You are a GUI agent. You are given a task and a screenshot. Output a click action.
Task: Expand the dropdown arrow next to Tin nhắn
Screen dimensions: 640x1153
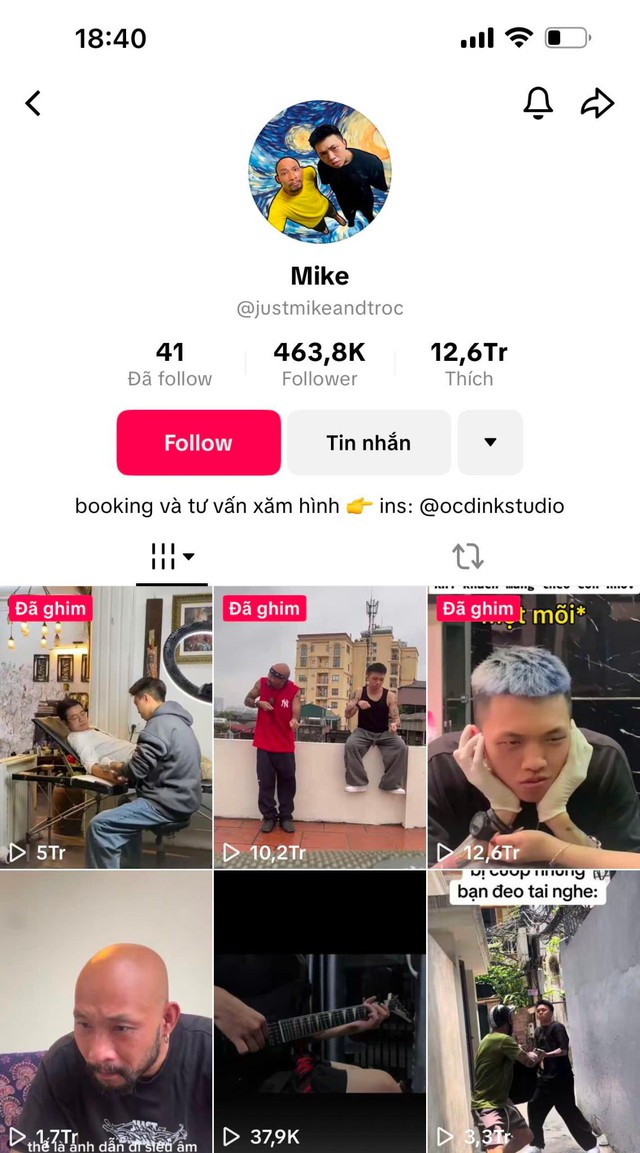point(490,442)
